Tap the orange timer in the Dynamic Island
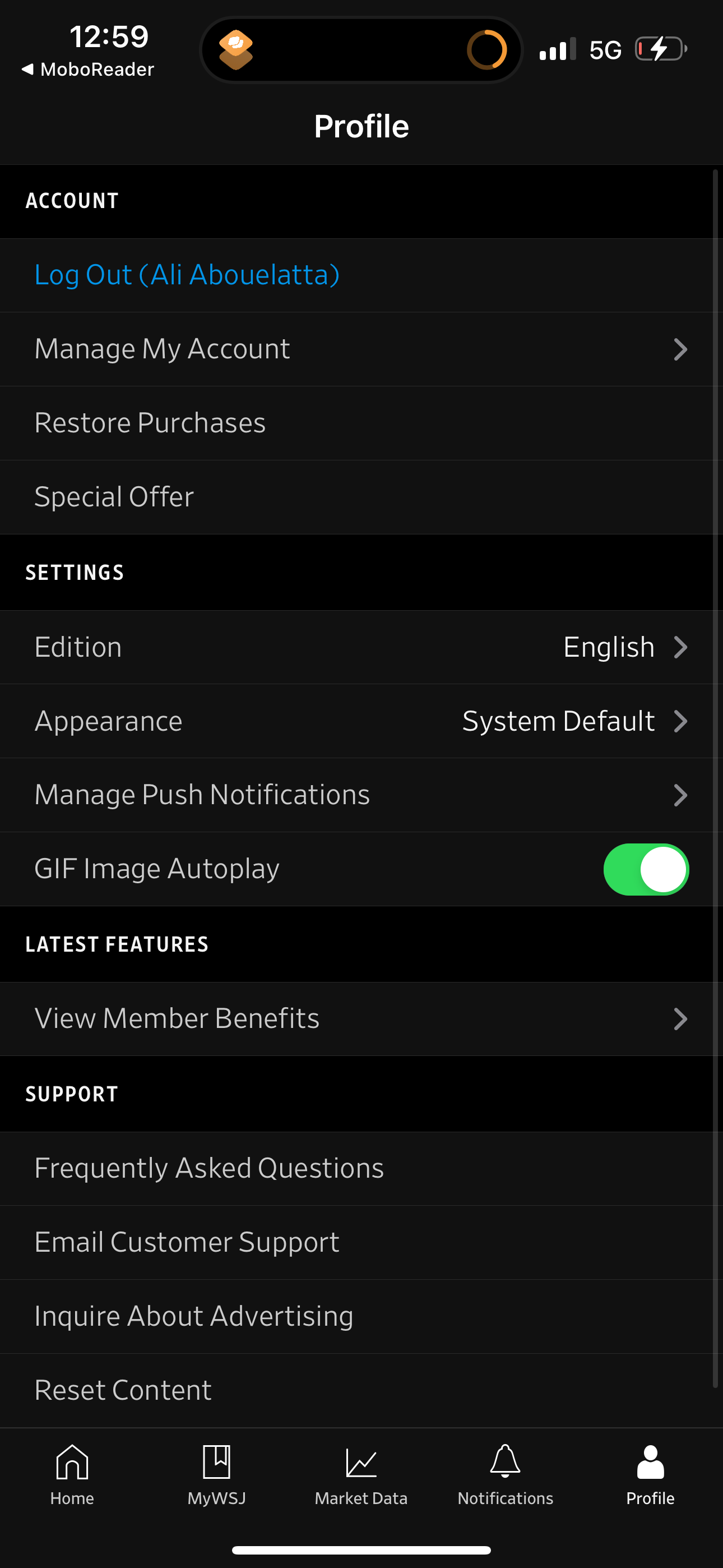Image resolution: width=723 pixels, height=1568 pixels. click(485, 49)
